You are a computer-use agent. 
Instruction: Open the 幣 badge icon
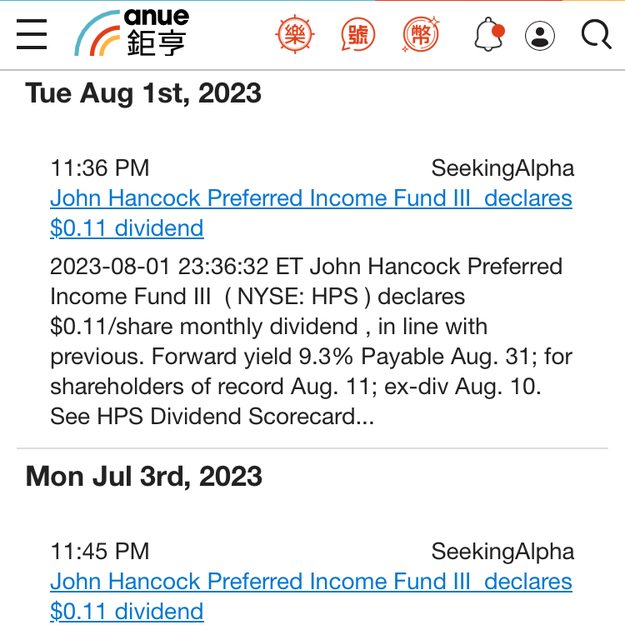[x=421, y=35]
